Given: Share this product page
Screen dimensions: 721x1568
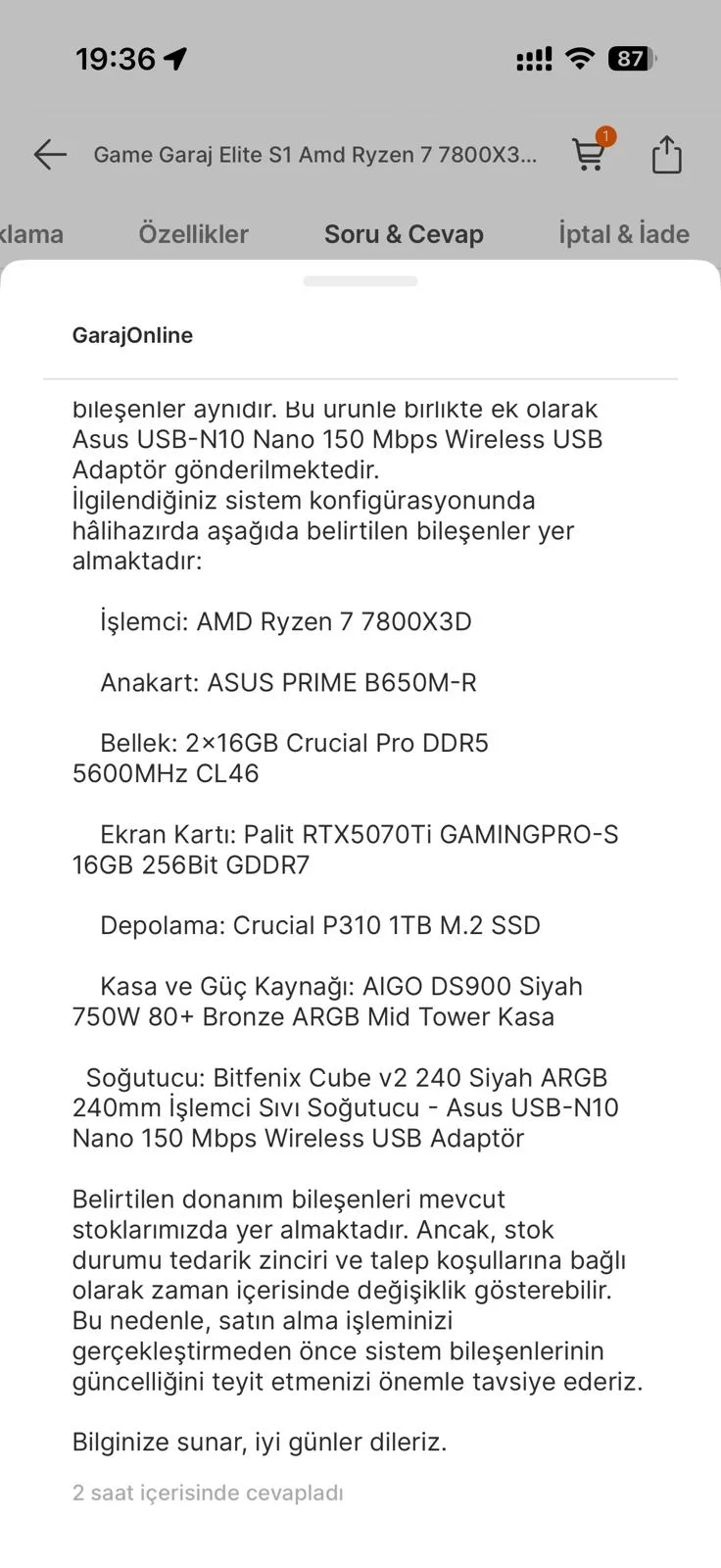Looking at the screenshot, I should tap(666, 155).
